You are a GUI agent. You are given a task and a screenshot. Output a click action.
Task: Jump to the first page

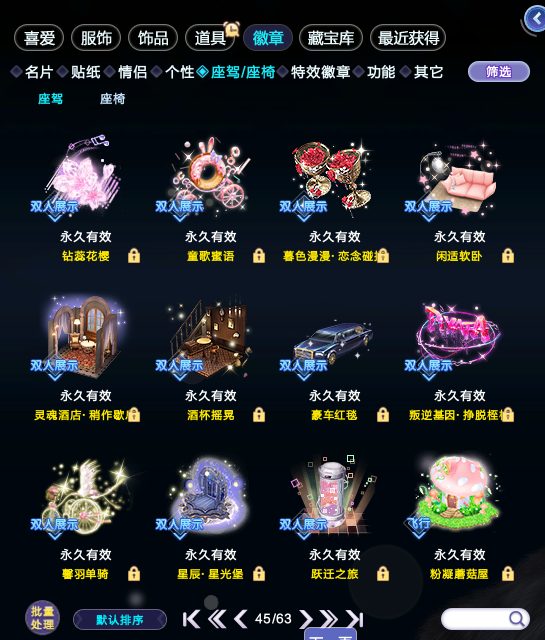tap(191, 619)
